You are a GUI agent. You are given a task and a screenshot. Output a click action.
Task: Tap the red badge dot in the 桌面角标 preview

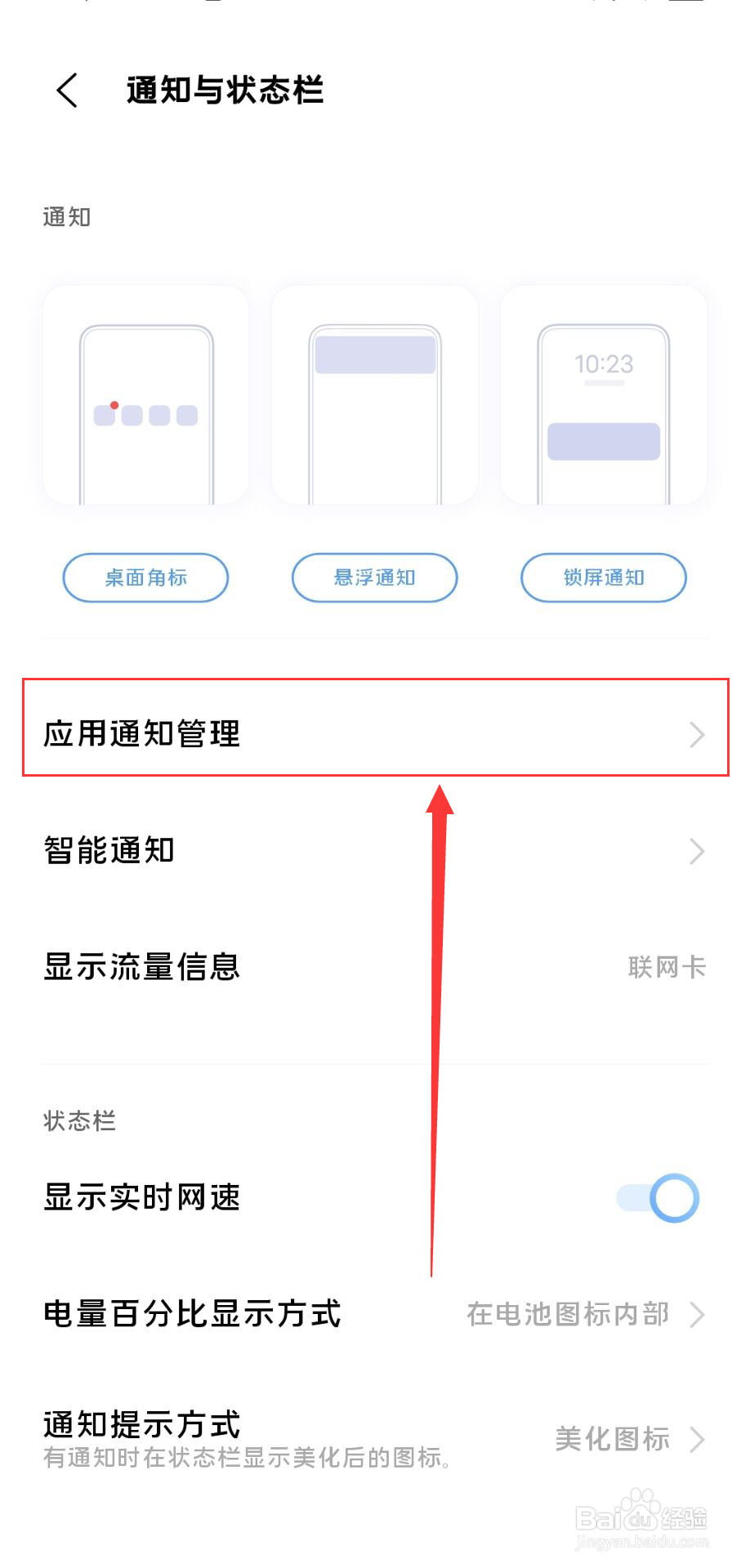114,403
